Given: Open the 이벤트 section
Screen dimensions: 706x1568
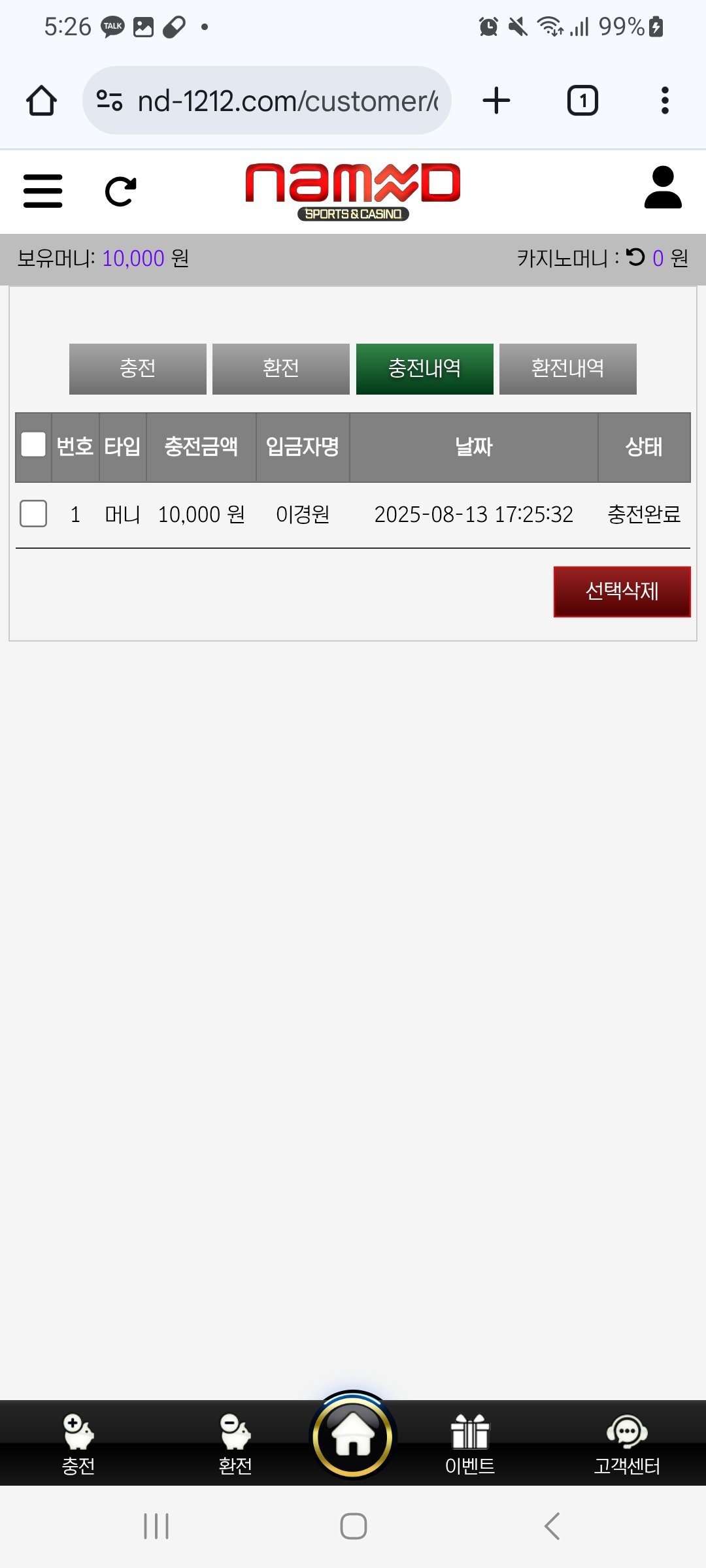Looking at the screenshot, I should (x=470, y=1445).
